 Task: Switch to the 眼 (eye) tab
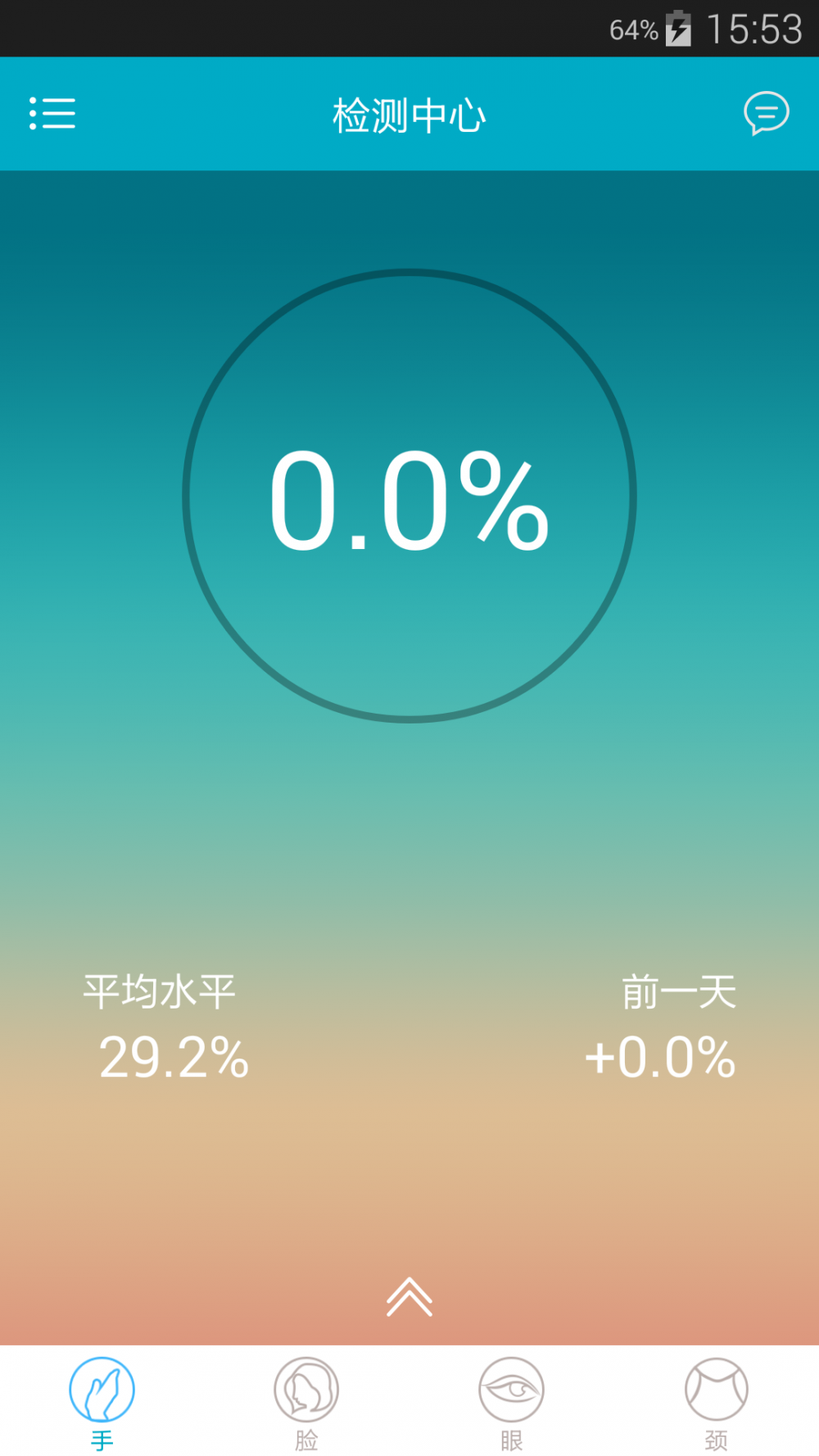[511, 1403]
